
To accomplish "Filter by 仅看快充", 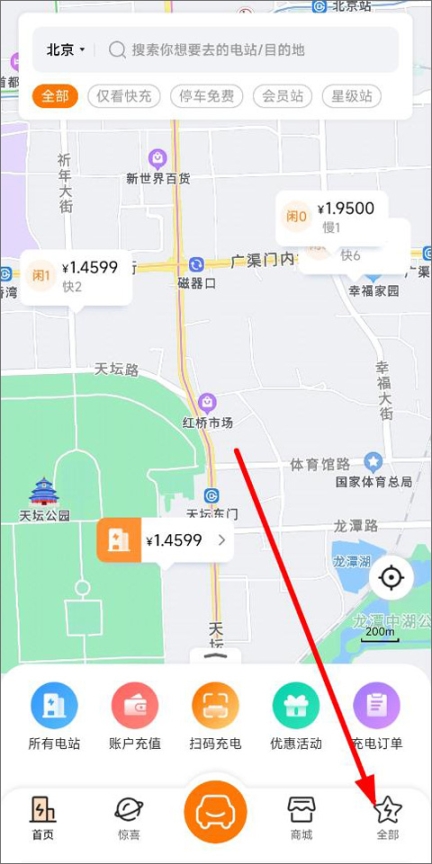I will (x=124, y=96).
